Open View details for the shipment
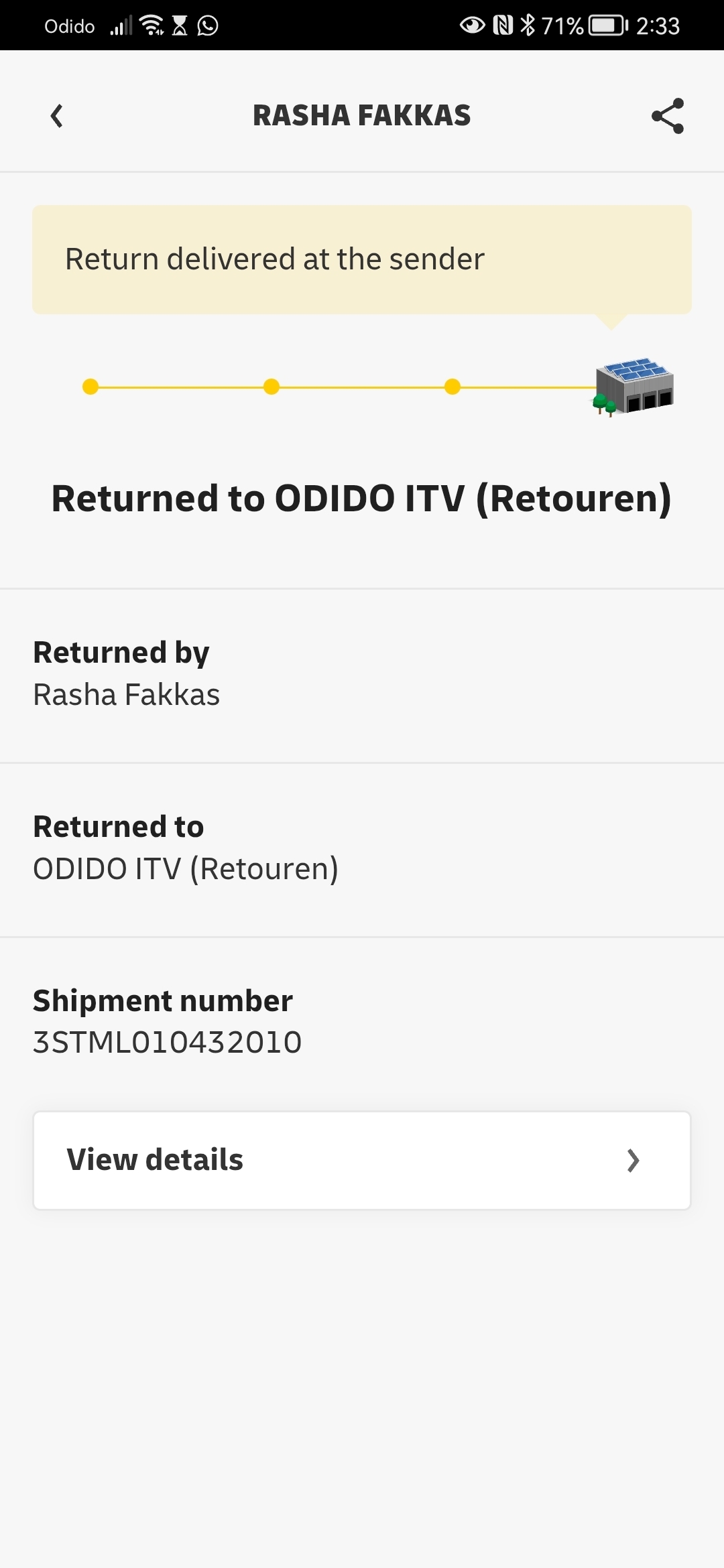The height and width of the screenshot is (1568, 724). [362, 1161]
